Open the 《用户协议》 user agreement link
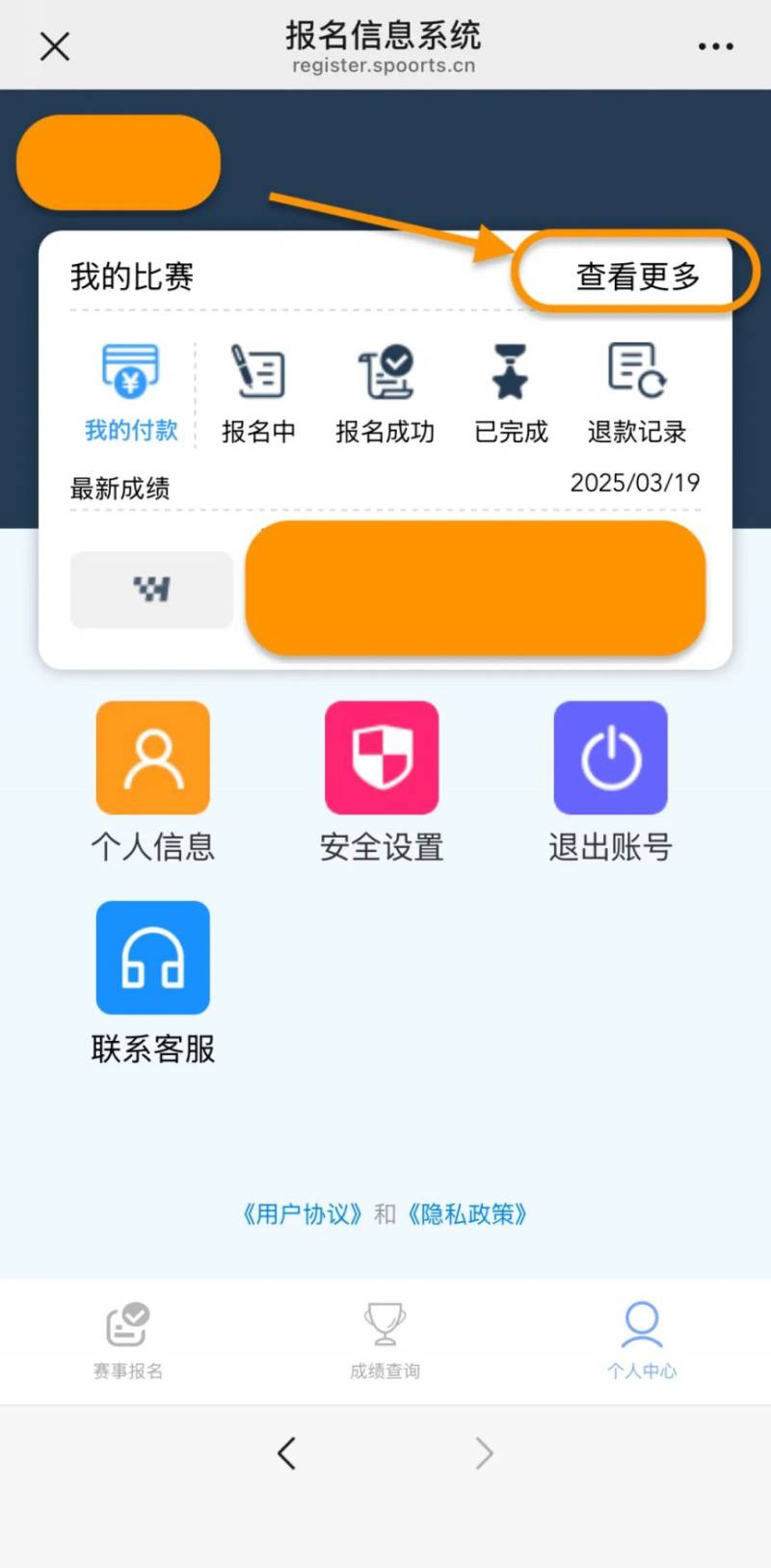 306,1213
